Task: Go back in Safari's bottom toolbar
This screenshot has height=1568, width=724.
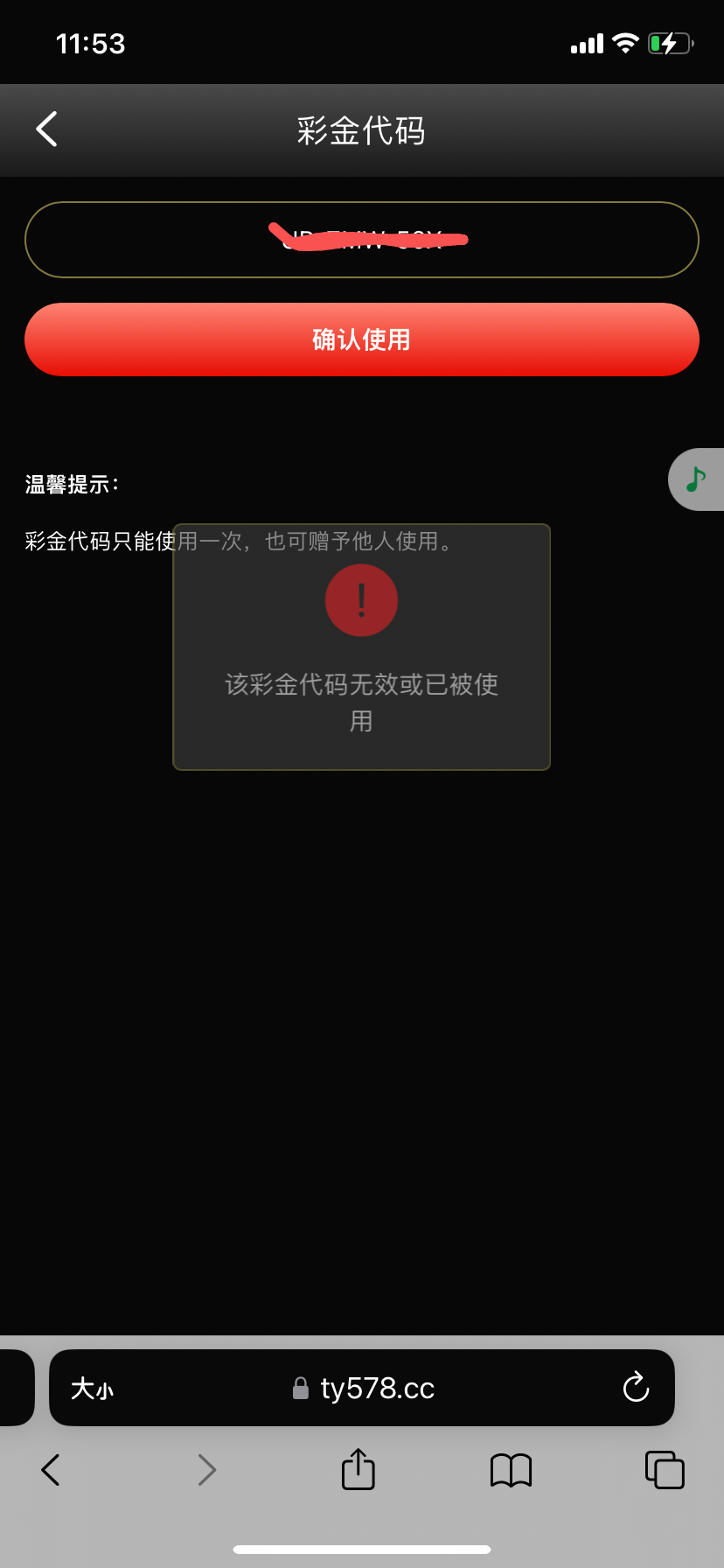Action: [51, 1470]
